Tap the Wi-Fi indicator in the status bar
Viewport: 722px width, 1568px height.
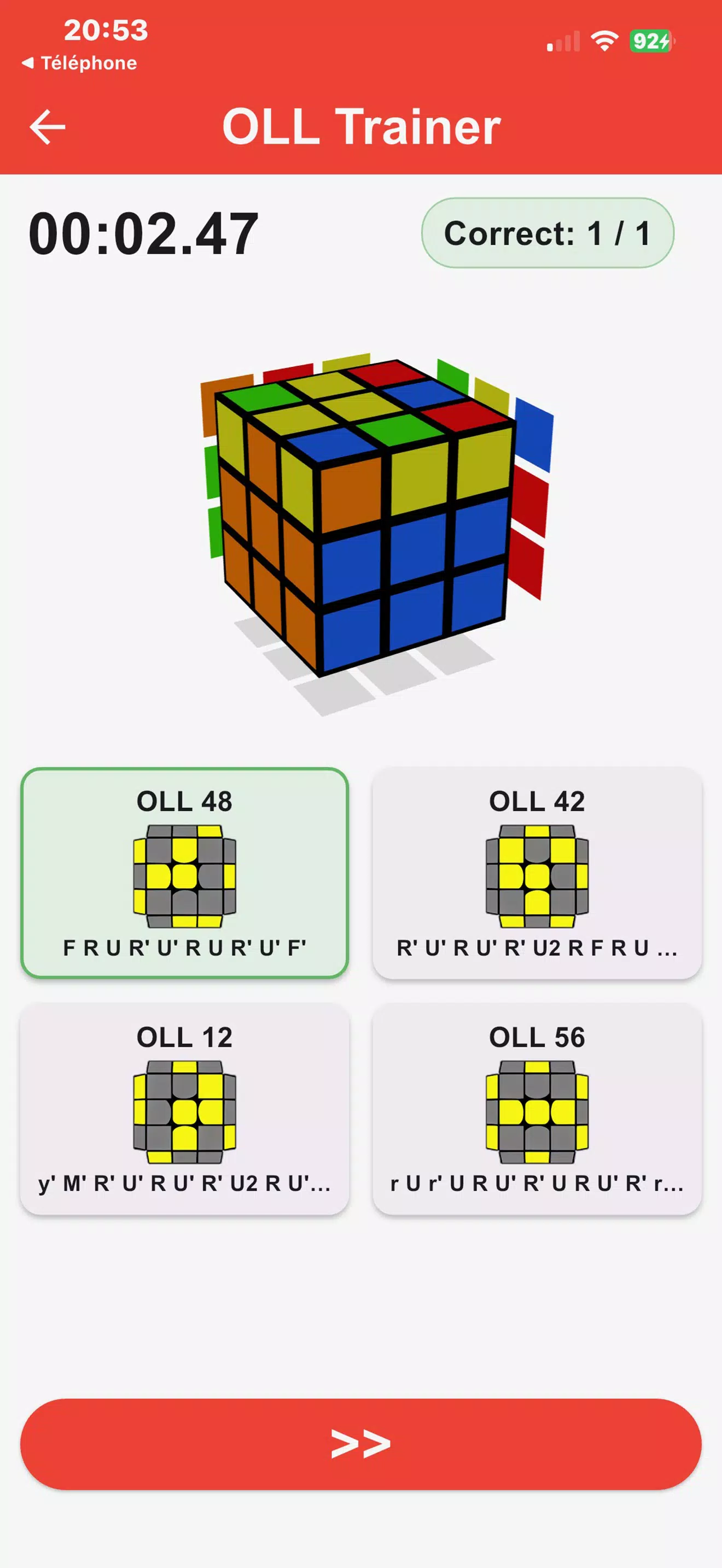603,38
